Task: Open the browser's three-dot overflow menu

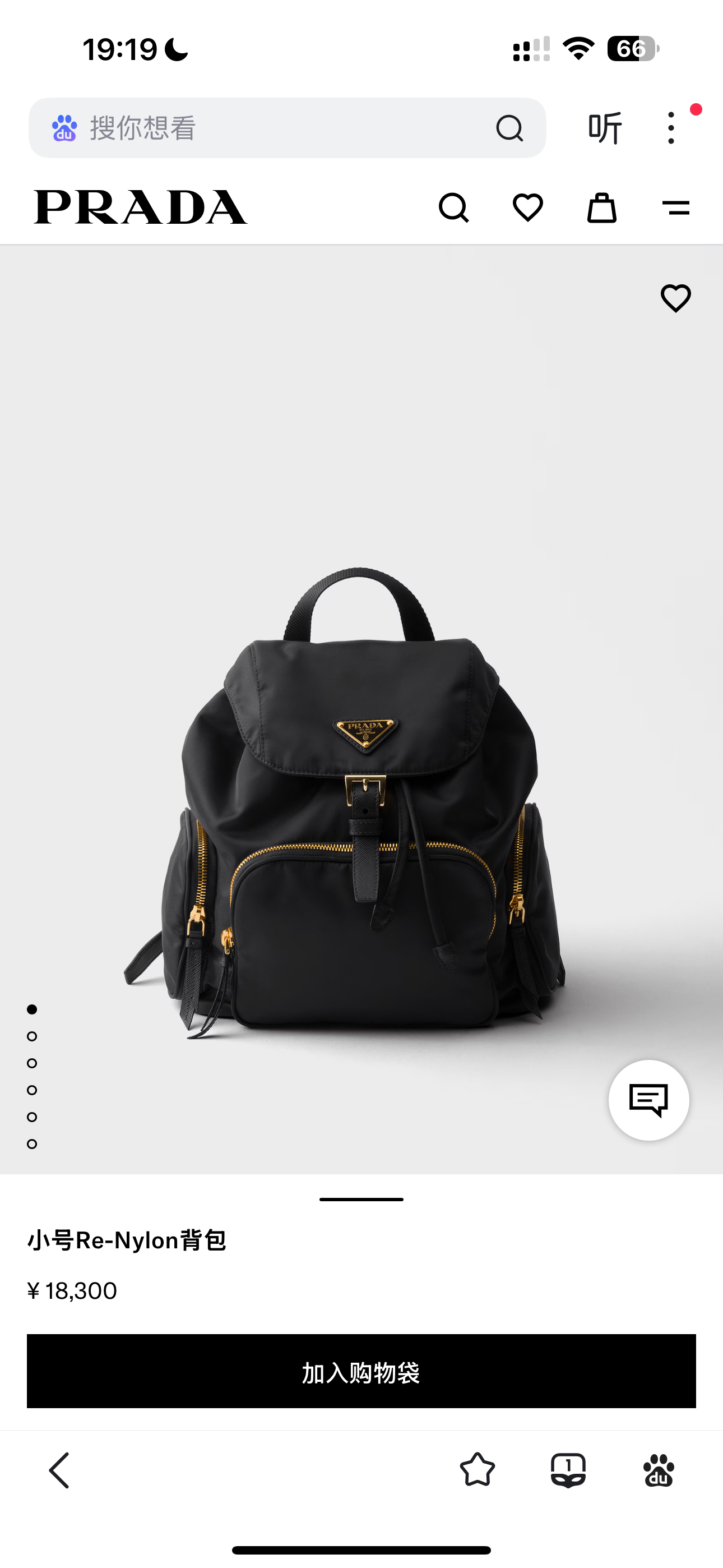Action: (x=671, y=128)
